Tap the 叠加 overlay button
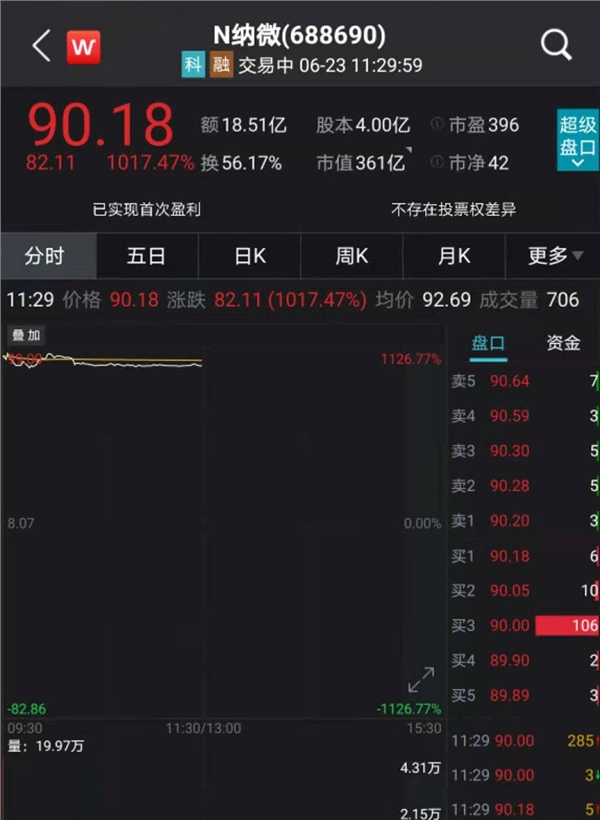 coord(26,335)
